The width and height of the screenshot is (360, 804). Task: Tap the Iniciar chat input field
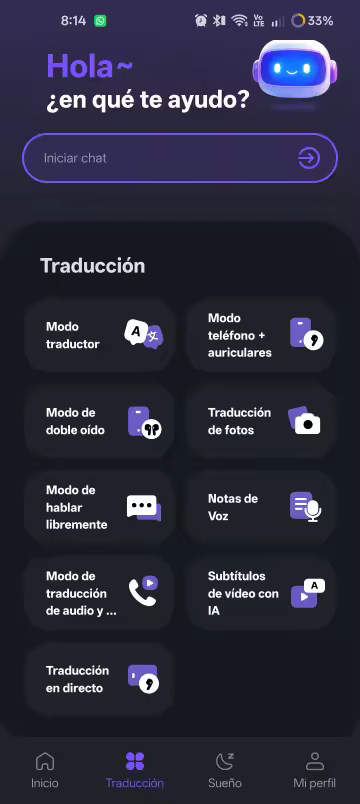coord(179,158)
